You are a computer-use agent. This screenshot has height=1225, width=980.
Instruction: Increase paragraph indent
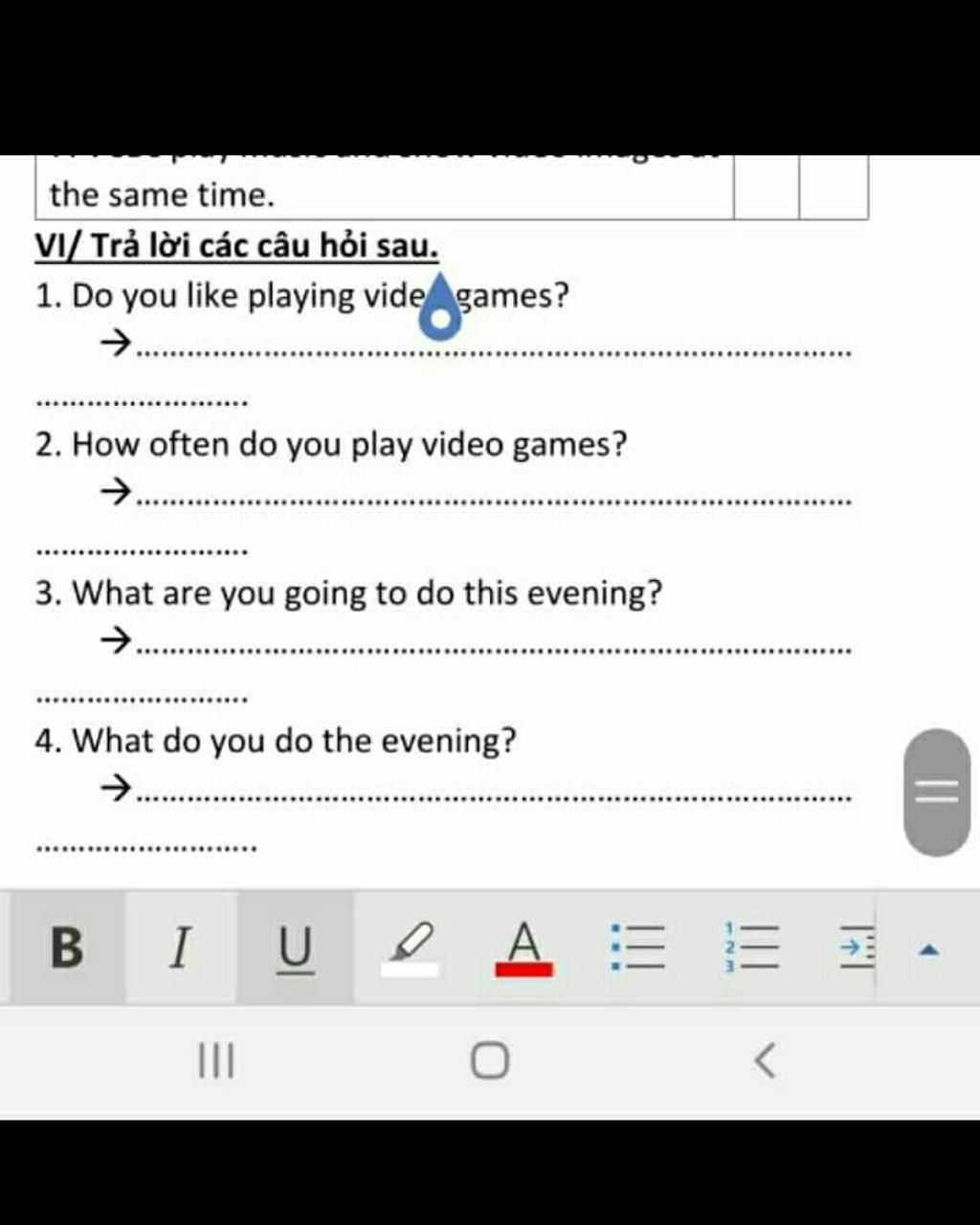point(857,947)
